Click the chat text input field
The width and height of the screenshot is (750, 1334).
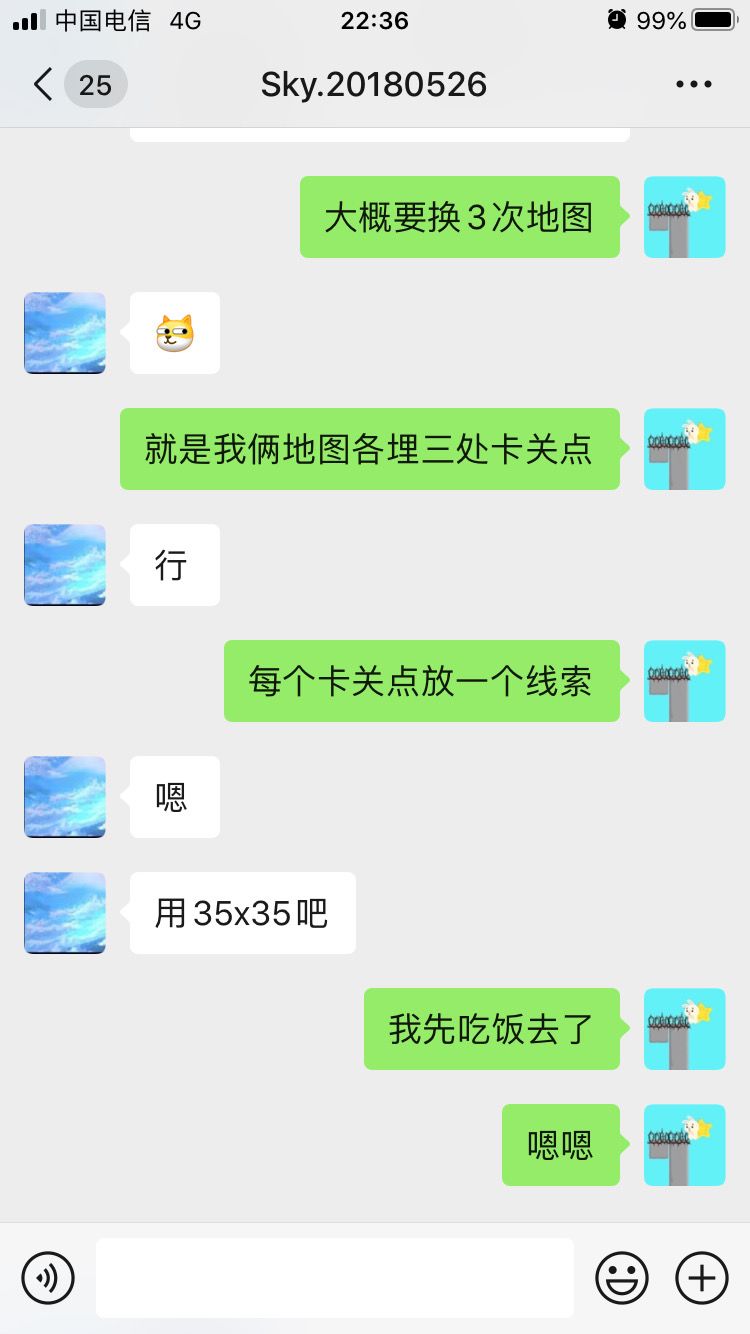335,1277
